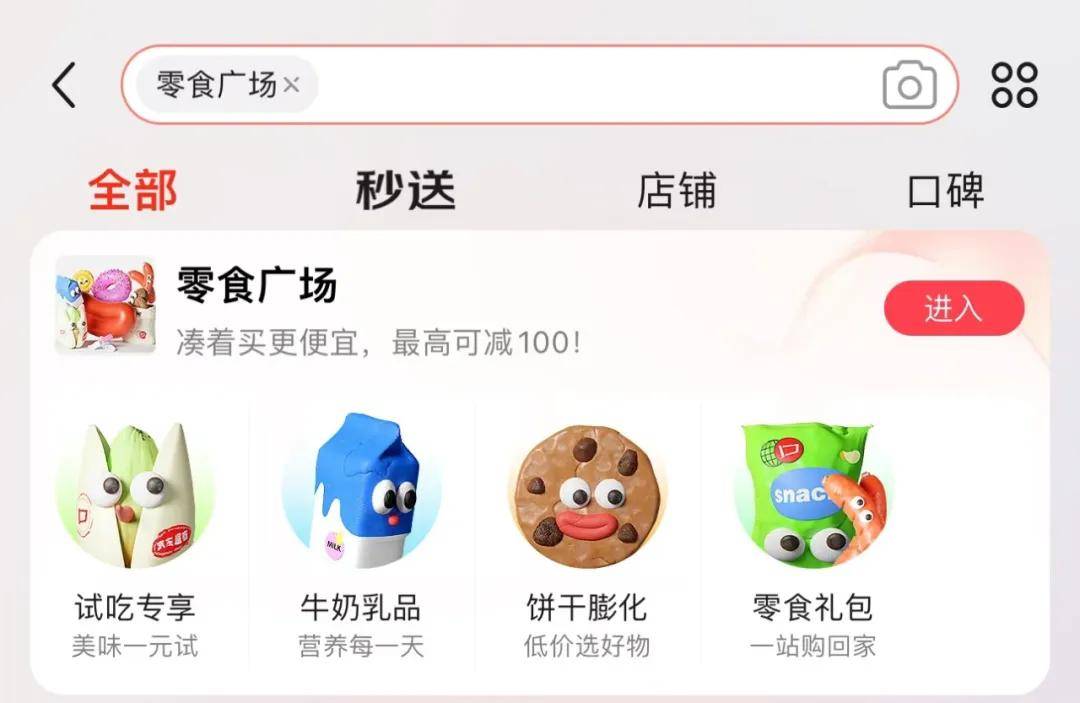This screenshot has height=703, width=1080.
Task: Open the four-circle grid menu
Action: [x=1014, y=85]
